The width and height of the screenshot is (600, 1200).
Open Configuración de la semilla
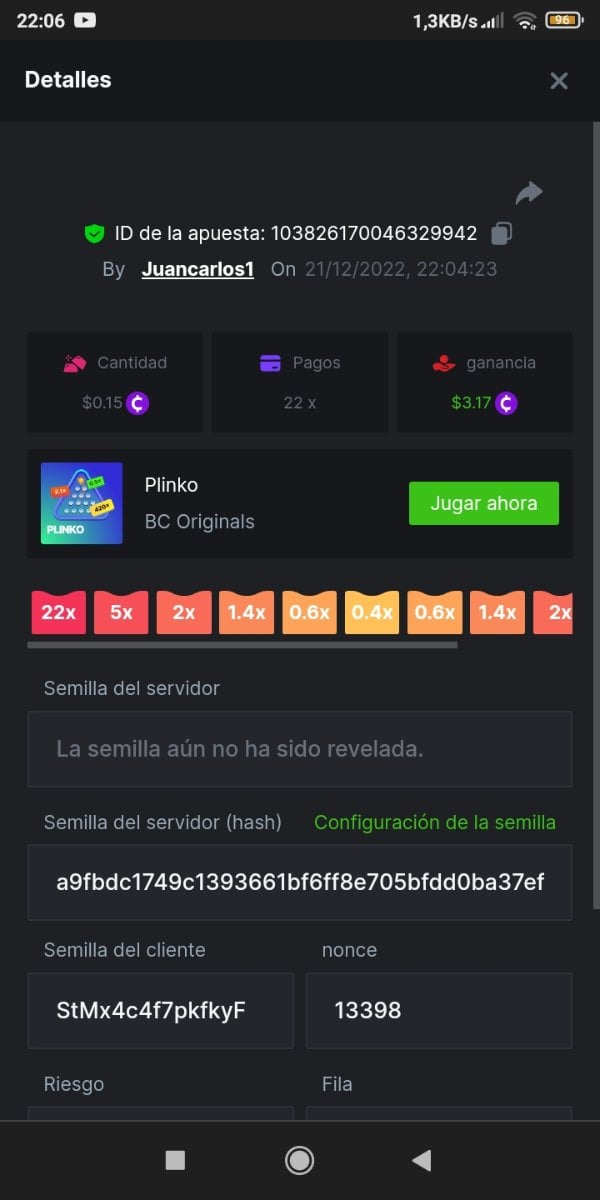click(x=435, y=822)
